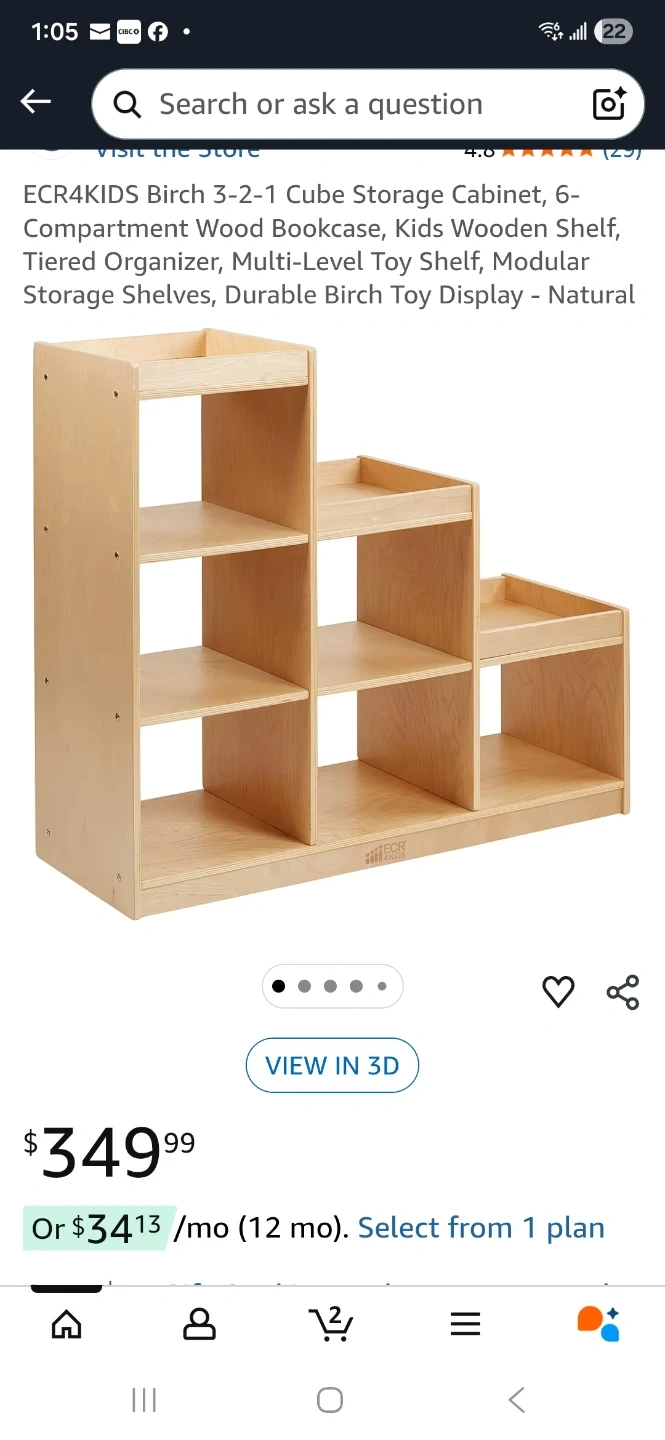Share this product listing

point(622,991)
